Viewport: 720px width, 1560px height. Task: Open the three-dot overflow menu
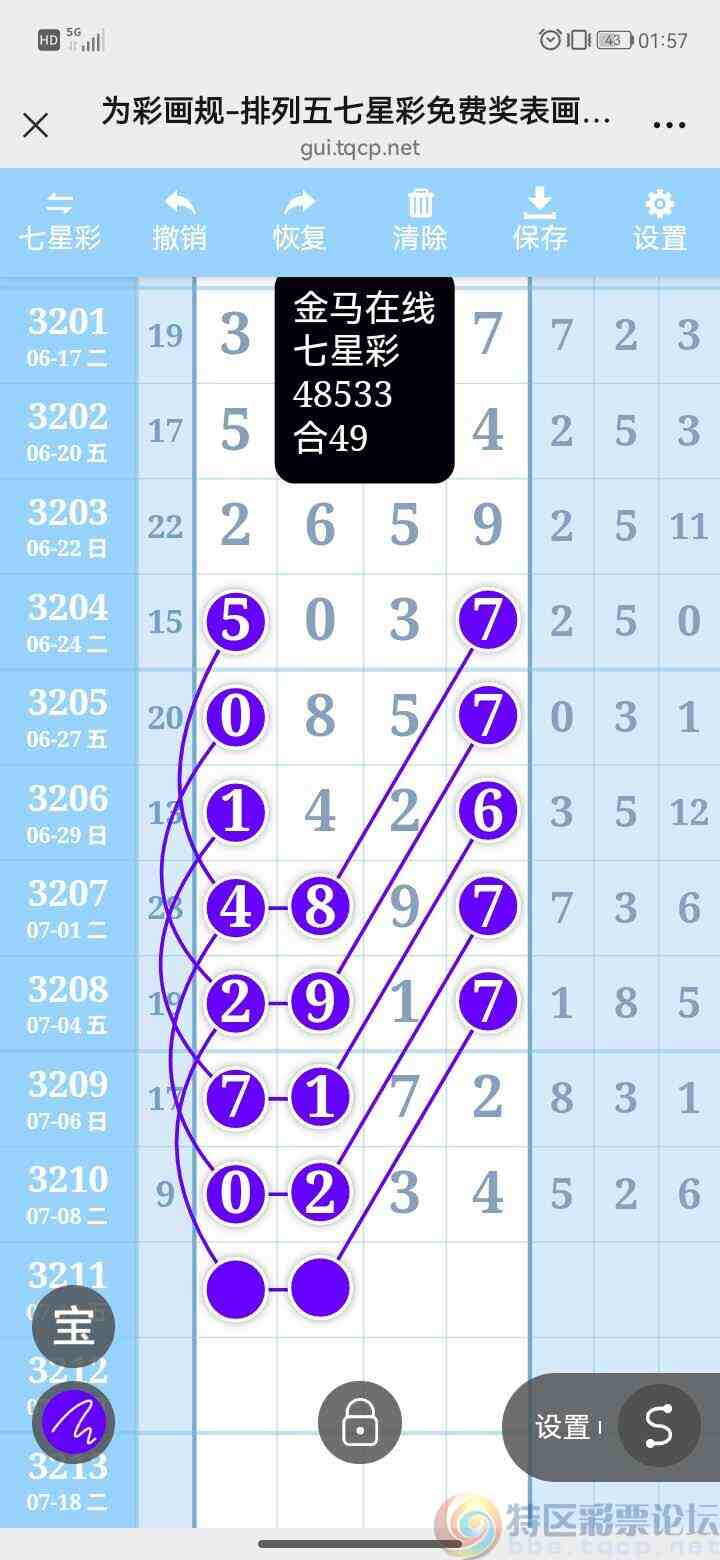coord(668,125)
